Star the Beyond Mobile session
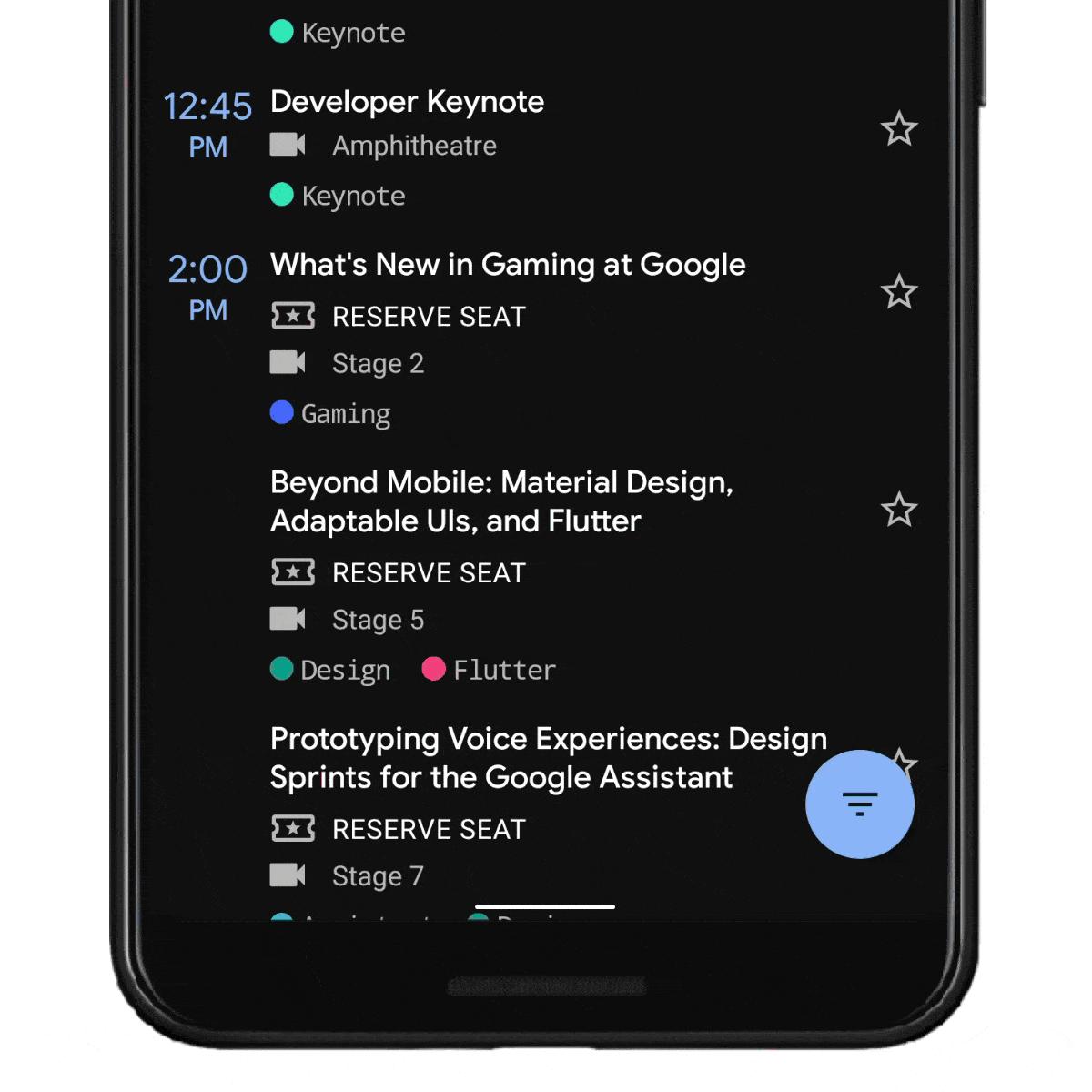Screen dimensions: 1092x1092 tap(898, 510)
